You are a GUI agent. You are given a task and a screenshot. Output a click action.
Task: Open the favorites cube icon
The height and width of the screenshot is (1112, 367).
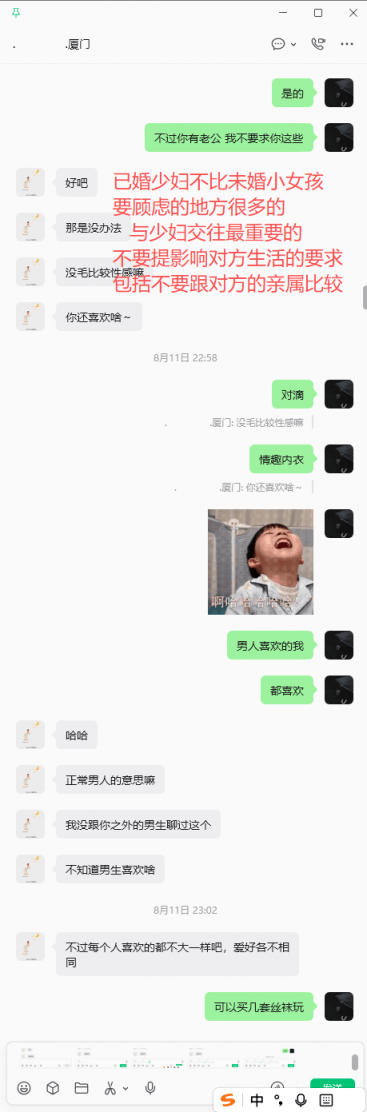[53, 1087]
